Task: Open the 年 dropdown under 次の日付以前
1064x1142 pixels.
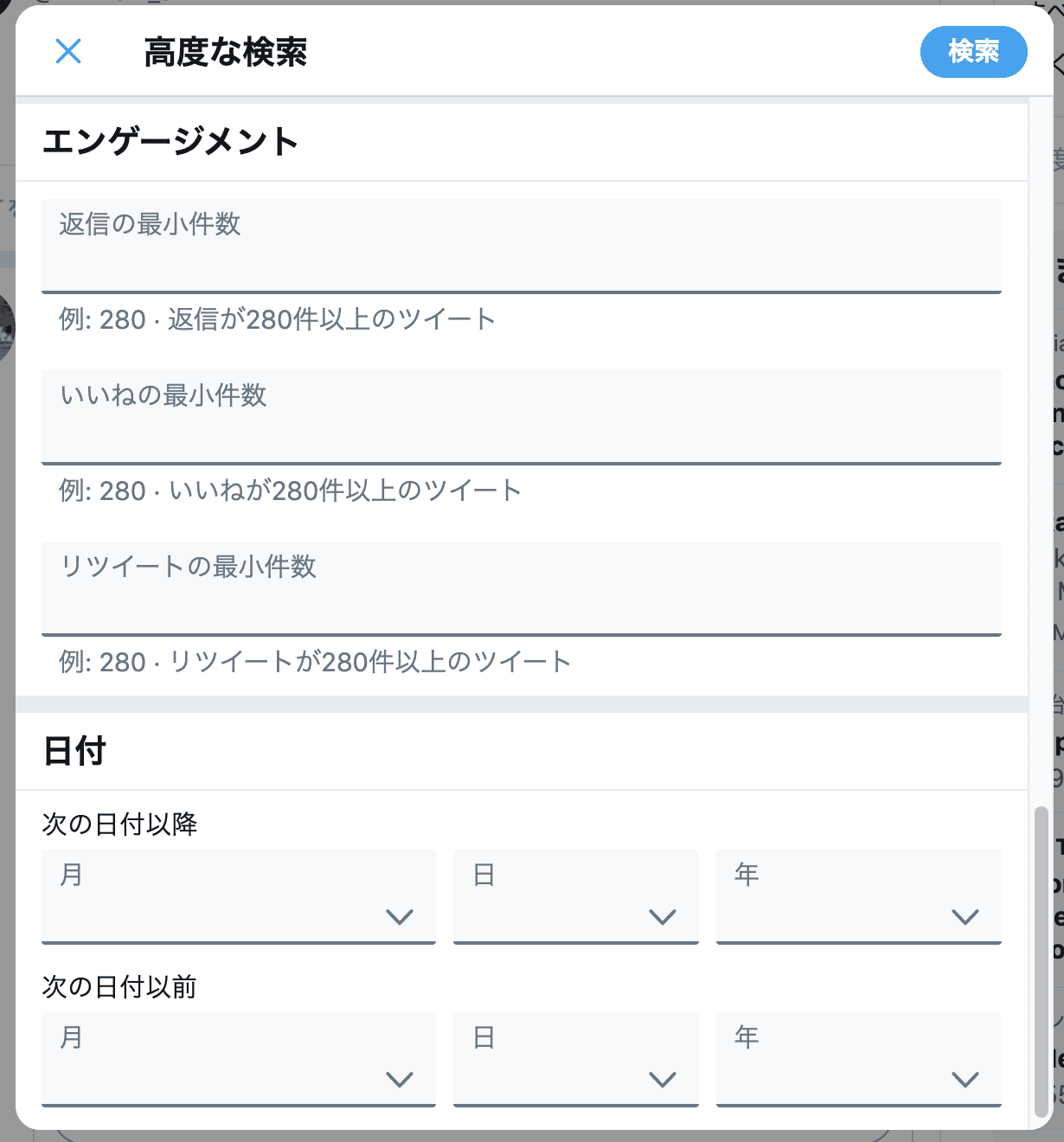Action: [x=858, y=1059]
